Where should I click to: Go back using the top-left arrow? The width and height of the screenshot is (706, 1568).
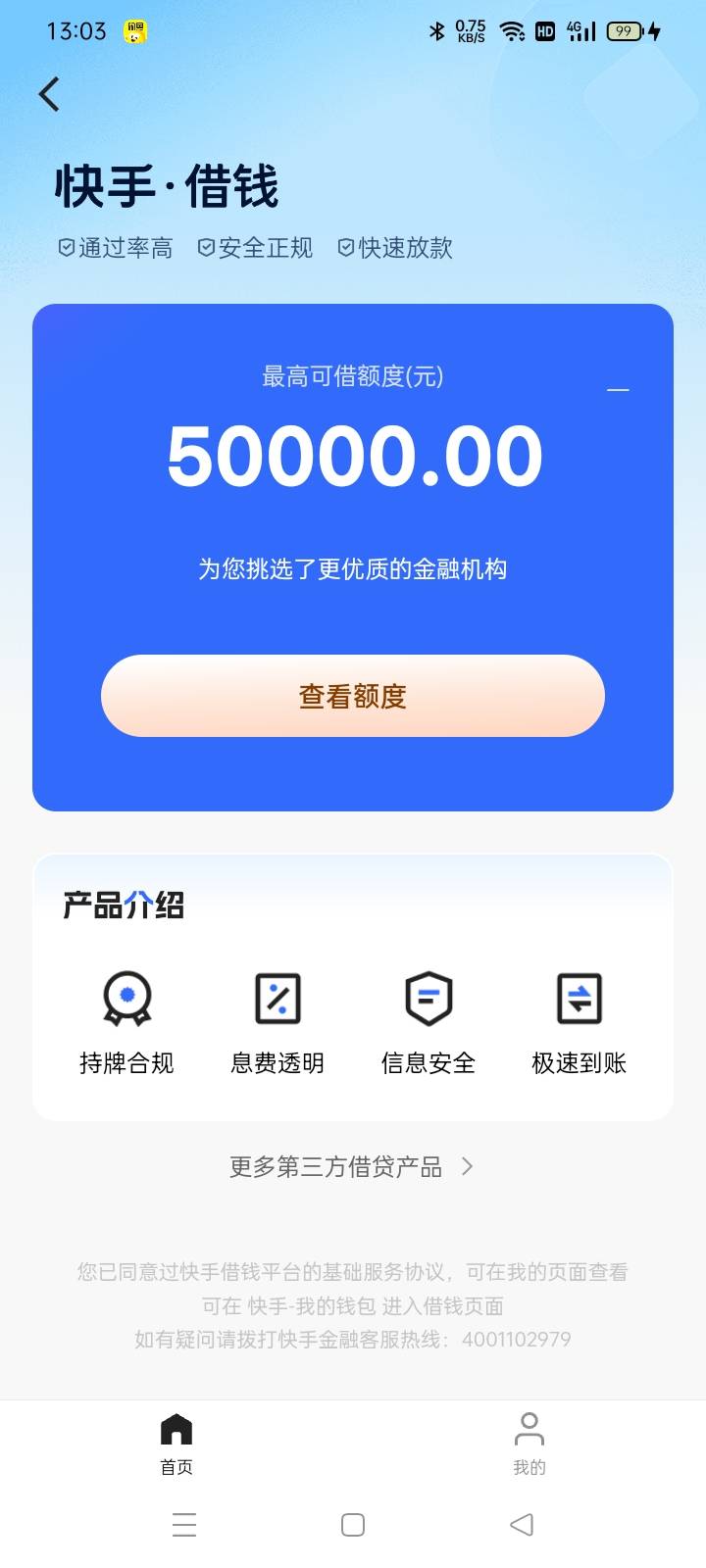pos(49,95)
